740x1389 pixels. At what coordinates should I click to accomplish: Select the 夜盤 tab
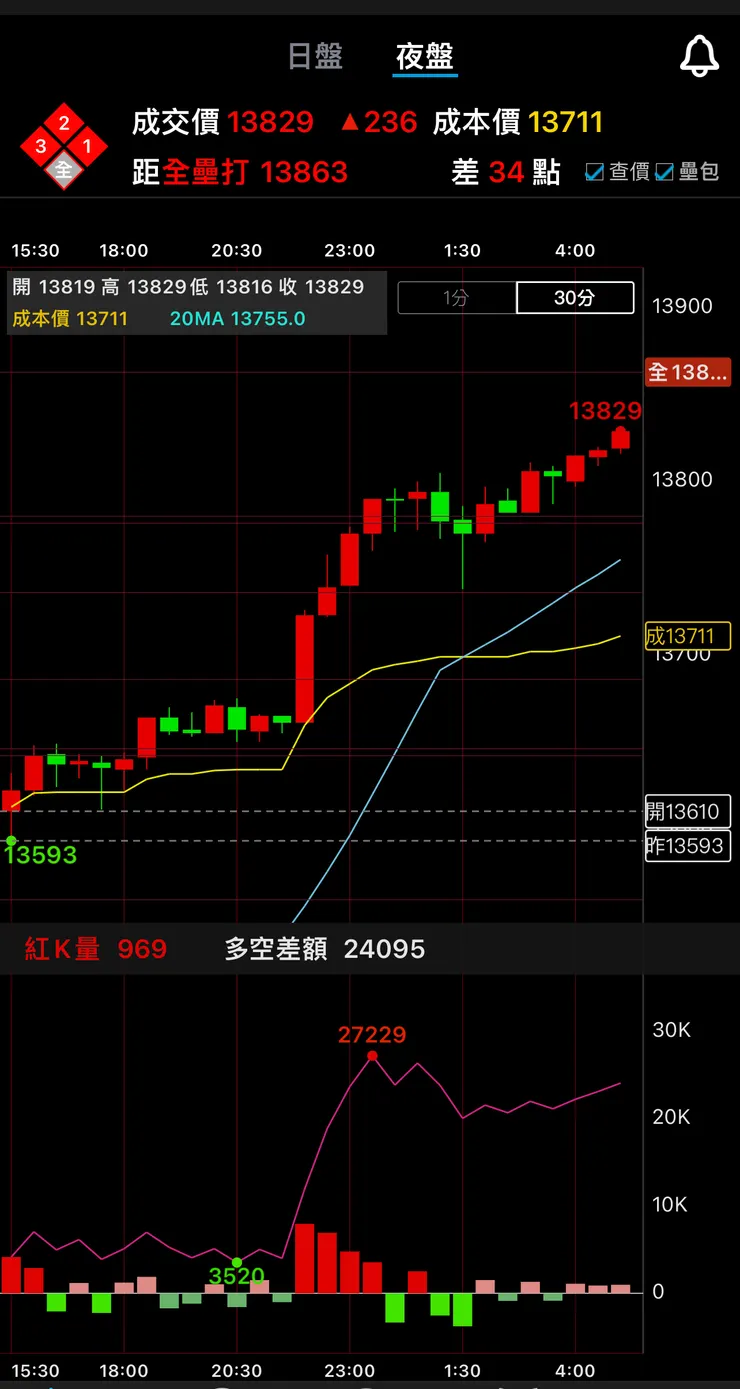tap(425, 56)
